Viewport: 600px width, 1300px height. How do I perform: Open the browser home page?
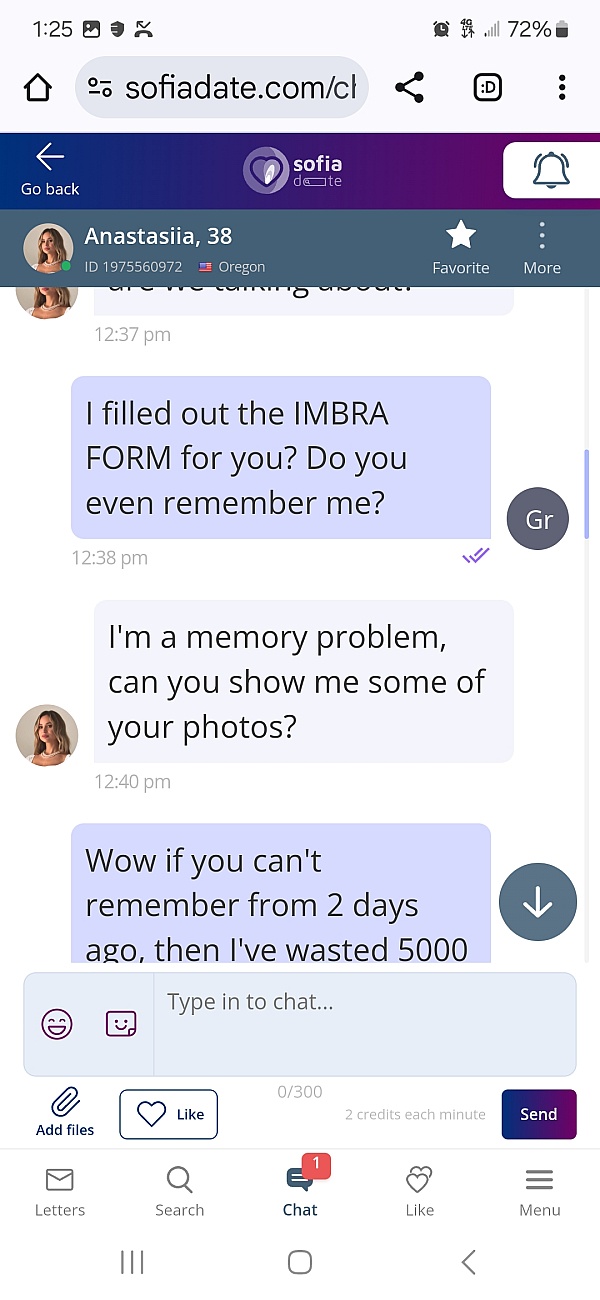click(38, 88)
